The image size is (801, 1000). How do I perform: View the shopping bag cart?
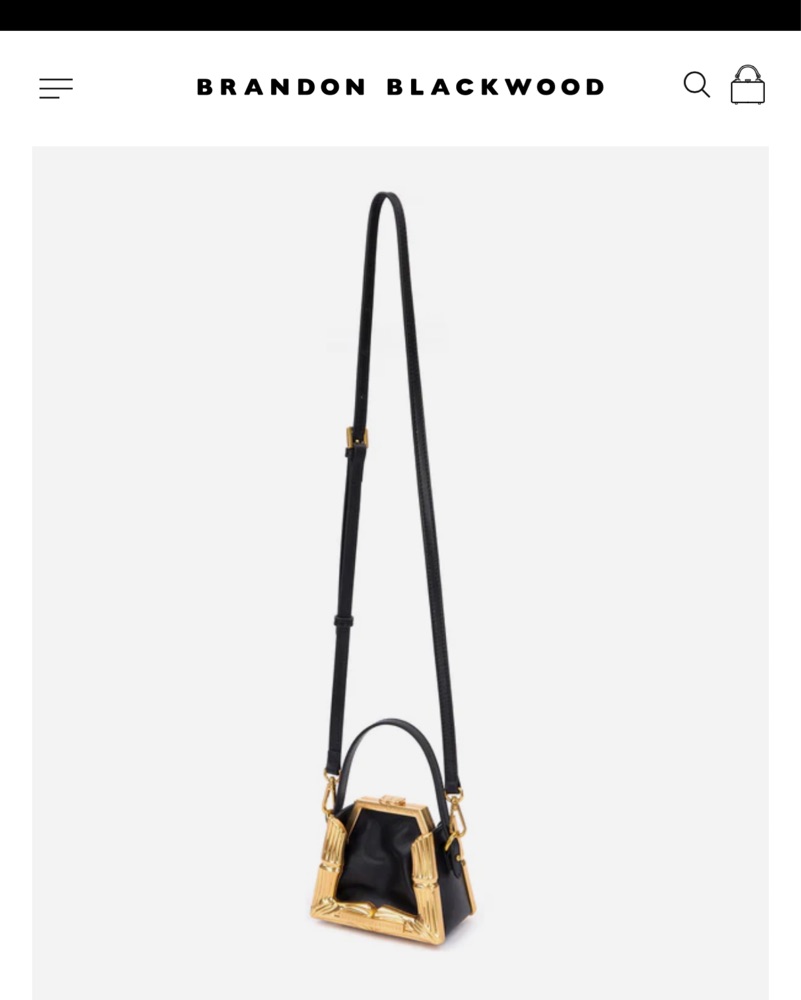coord(747,86)
